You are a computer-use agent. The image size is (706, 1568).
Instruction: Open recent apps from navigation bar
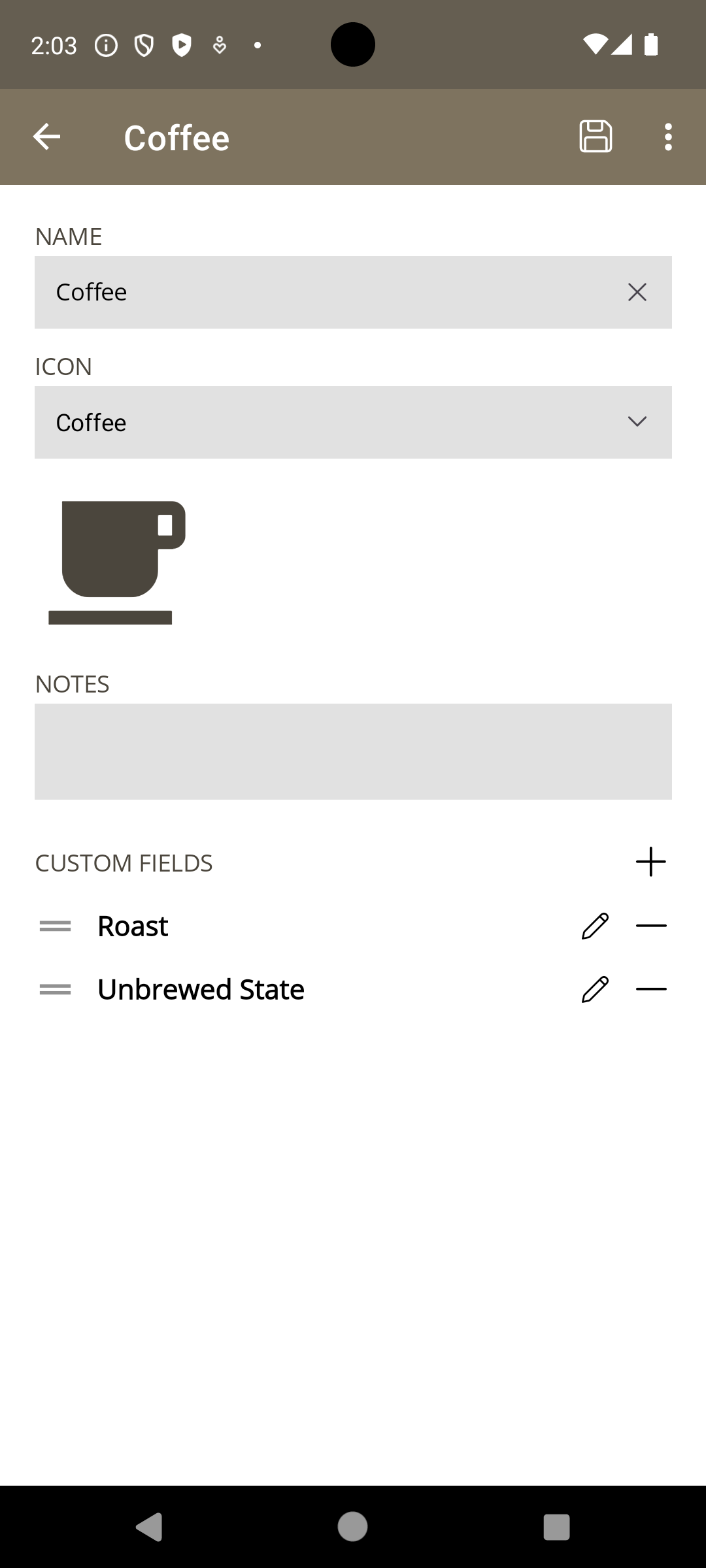(556, 1527)
